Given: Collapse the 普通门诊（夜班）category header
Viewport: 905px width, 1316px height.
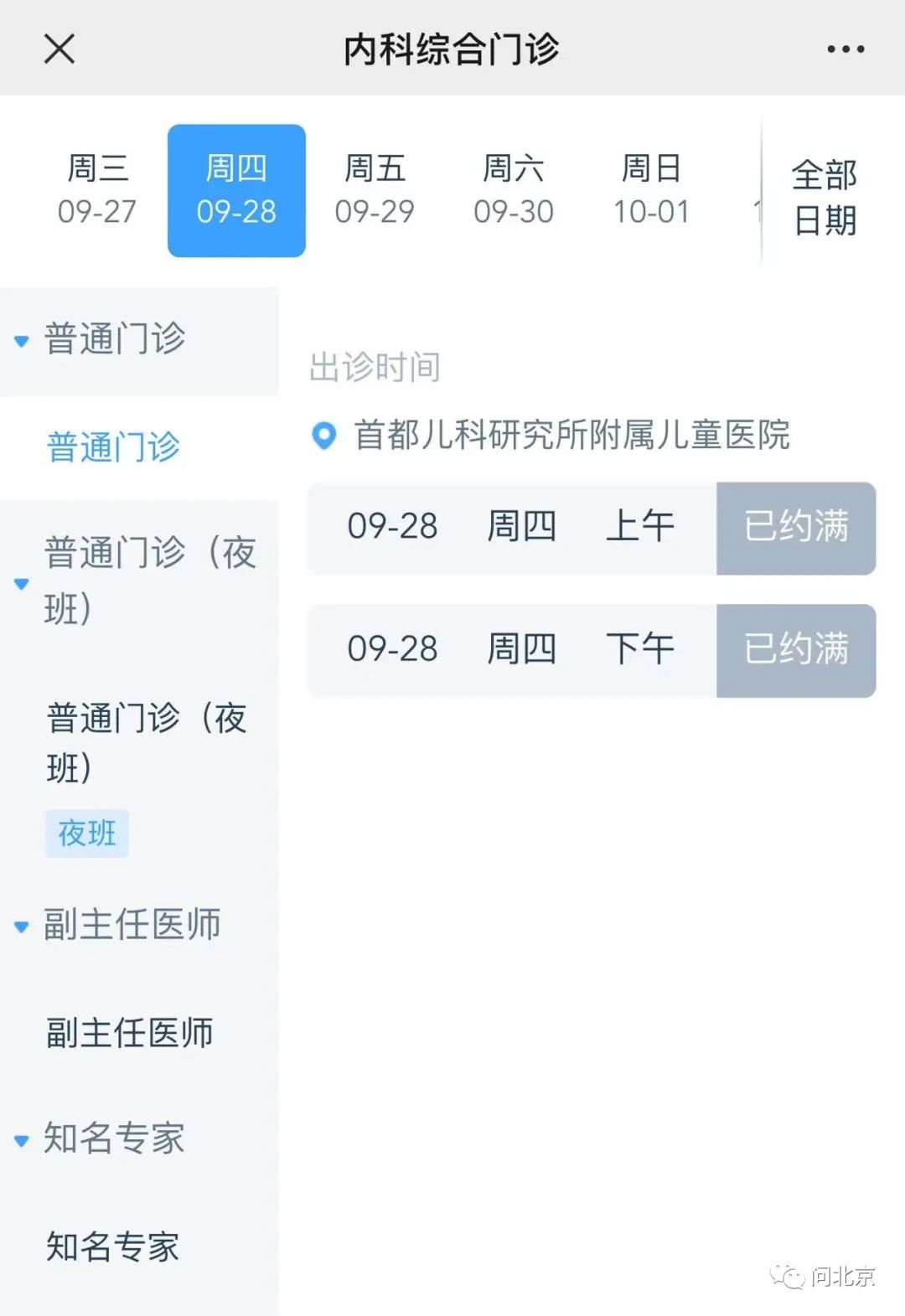Looking at the screenshot, I should [x=138, y=581].
